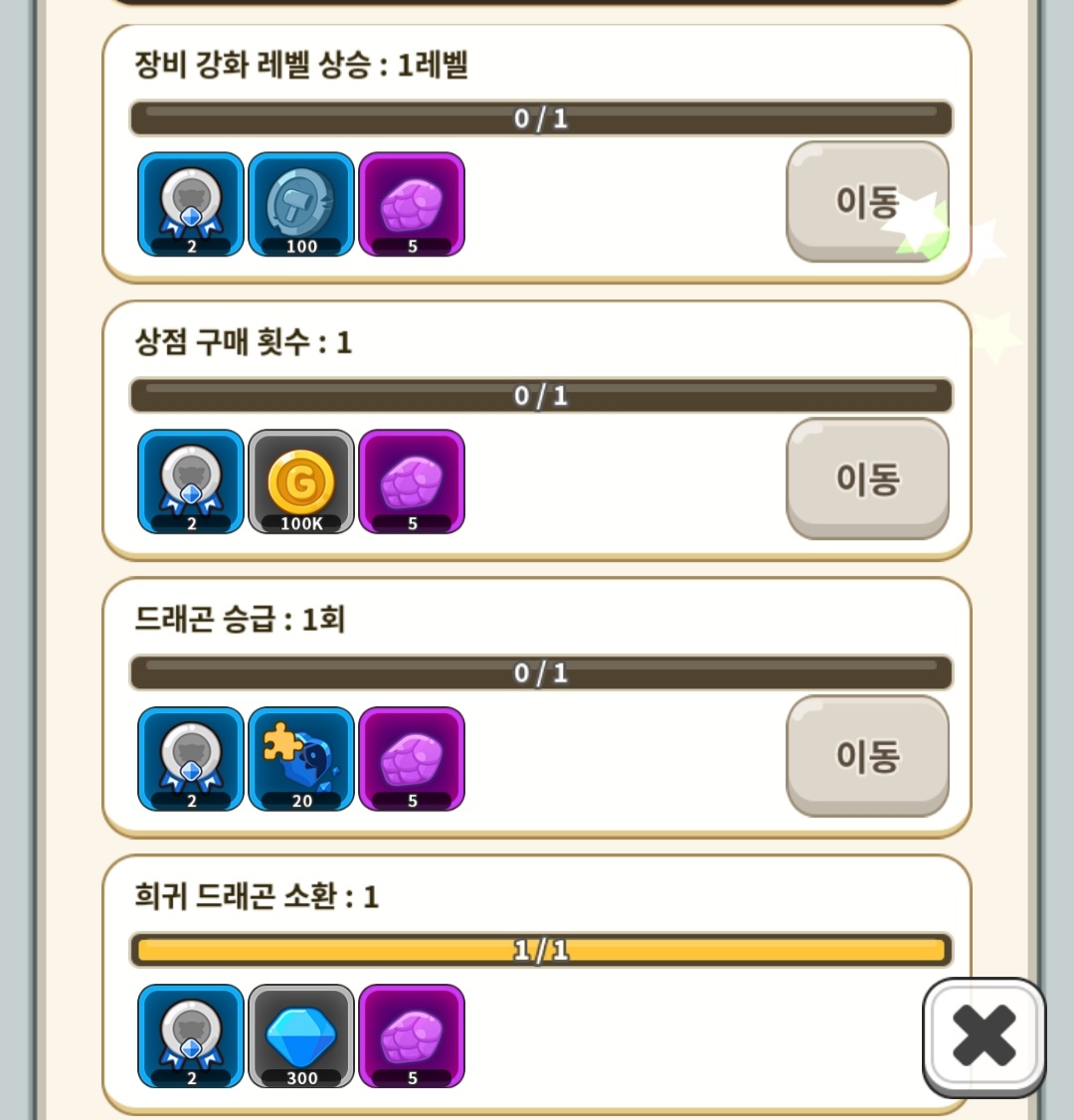Viewport: 1074px width, 1120px height.
Task: Go to shop via 상점 구매 횟수 이동 button
Action: click(x=866, y=478)
